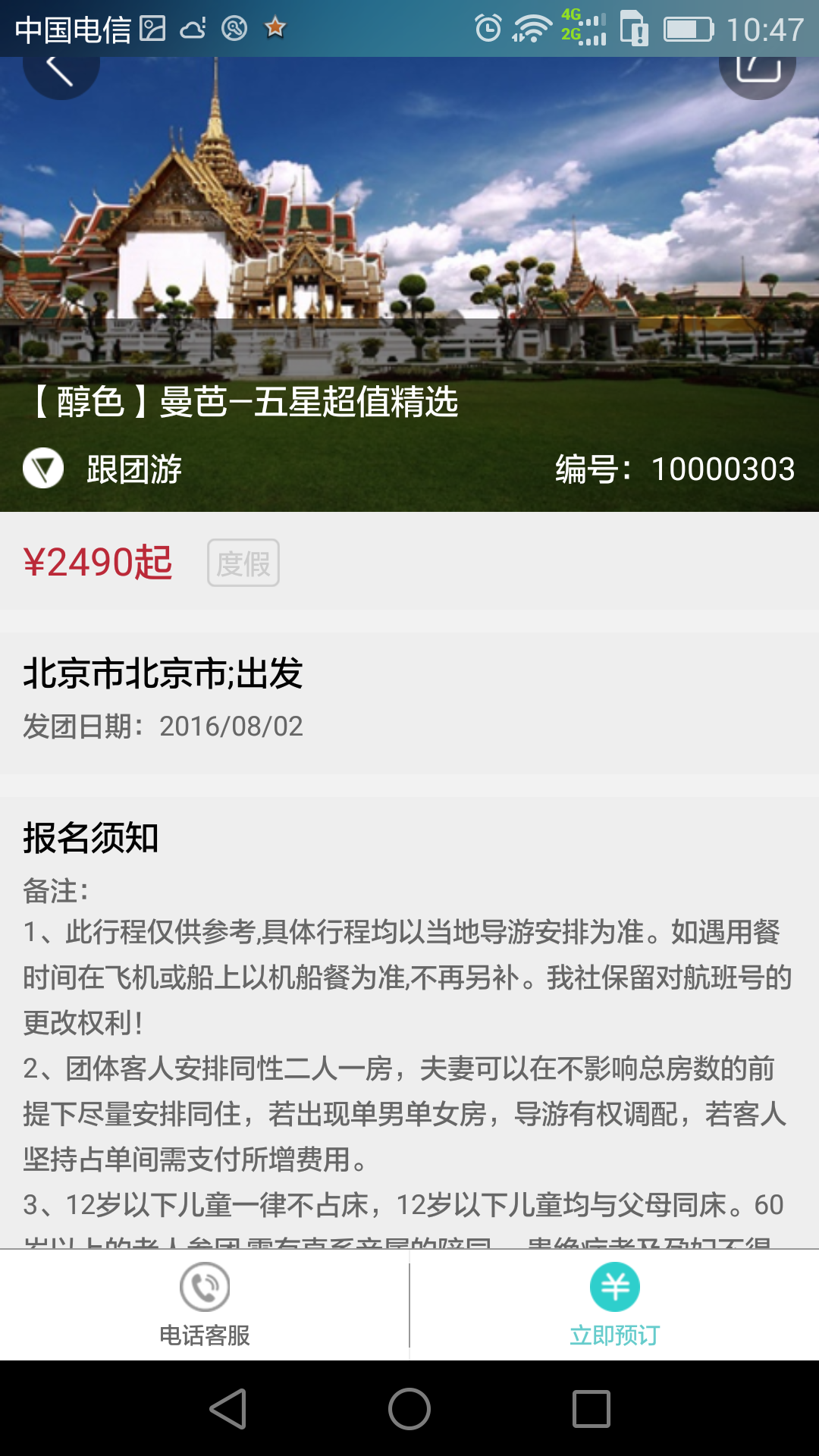Screen dimensions: 819x1456
Task: Tap the cloud weather icon in status bar
Action: pos(191,27)
